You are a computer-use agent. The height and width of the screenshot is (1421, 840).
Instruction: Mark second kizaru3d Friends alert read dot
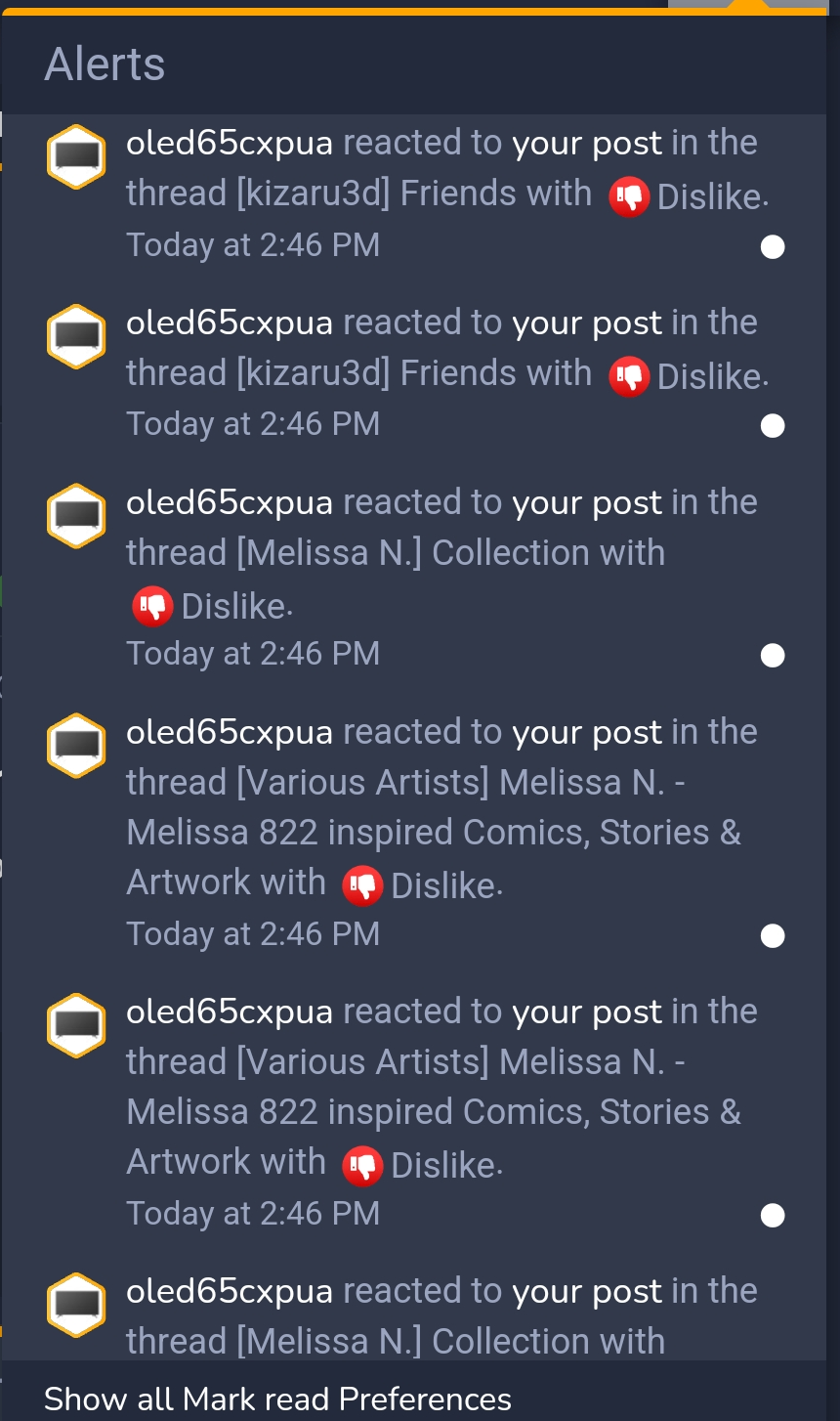pyautogui.click(x=772, y=426)
